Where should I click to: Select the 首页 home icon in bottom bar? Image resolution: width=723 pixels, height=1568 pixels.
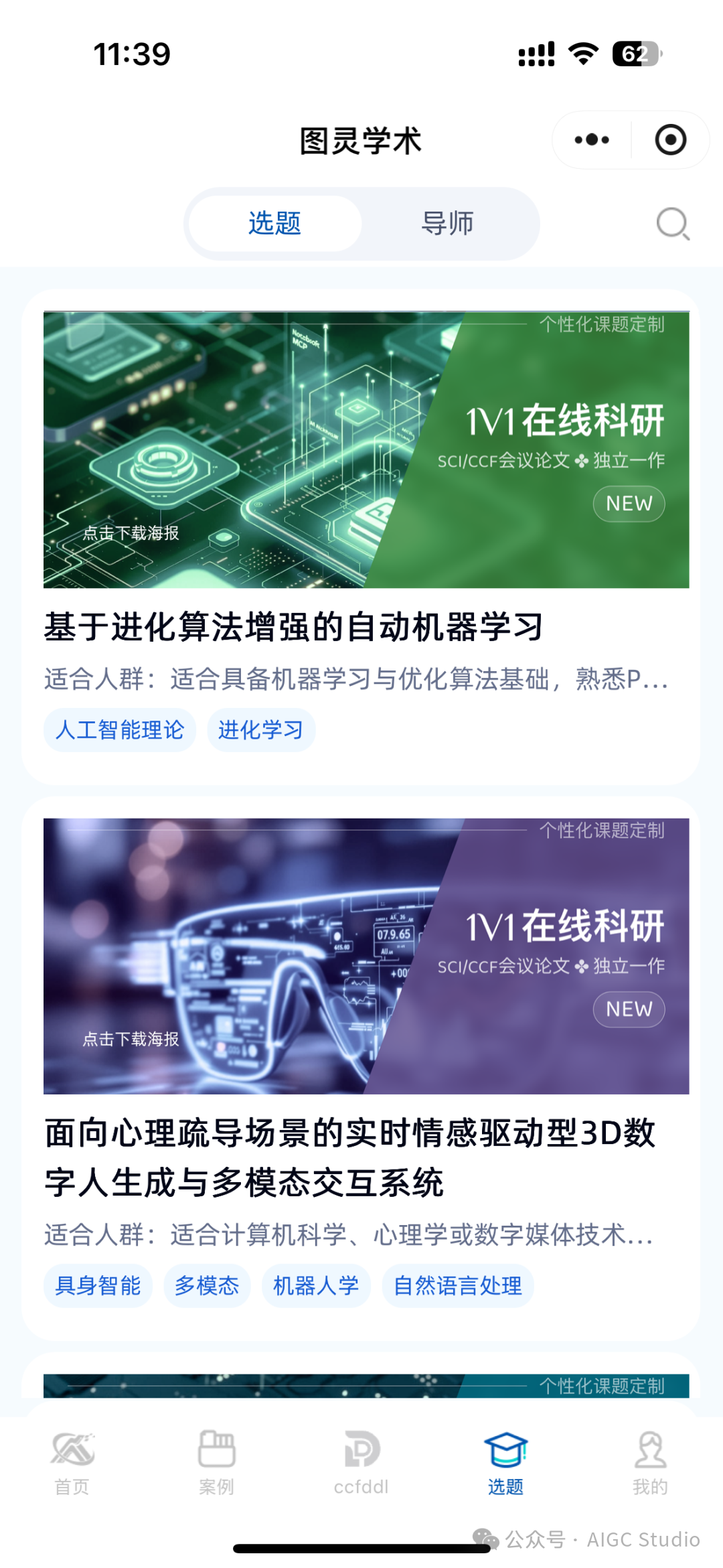72,1467
